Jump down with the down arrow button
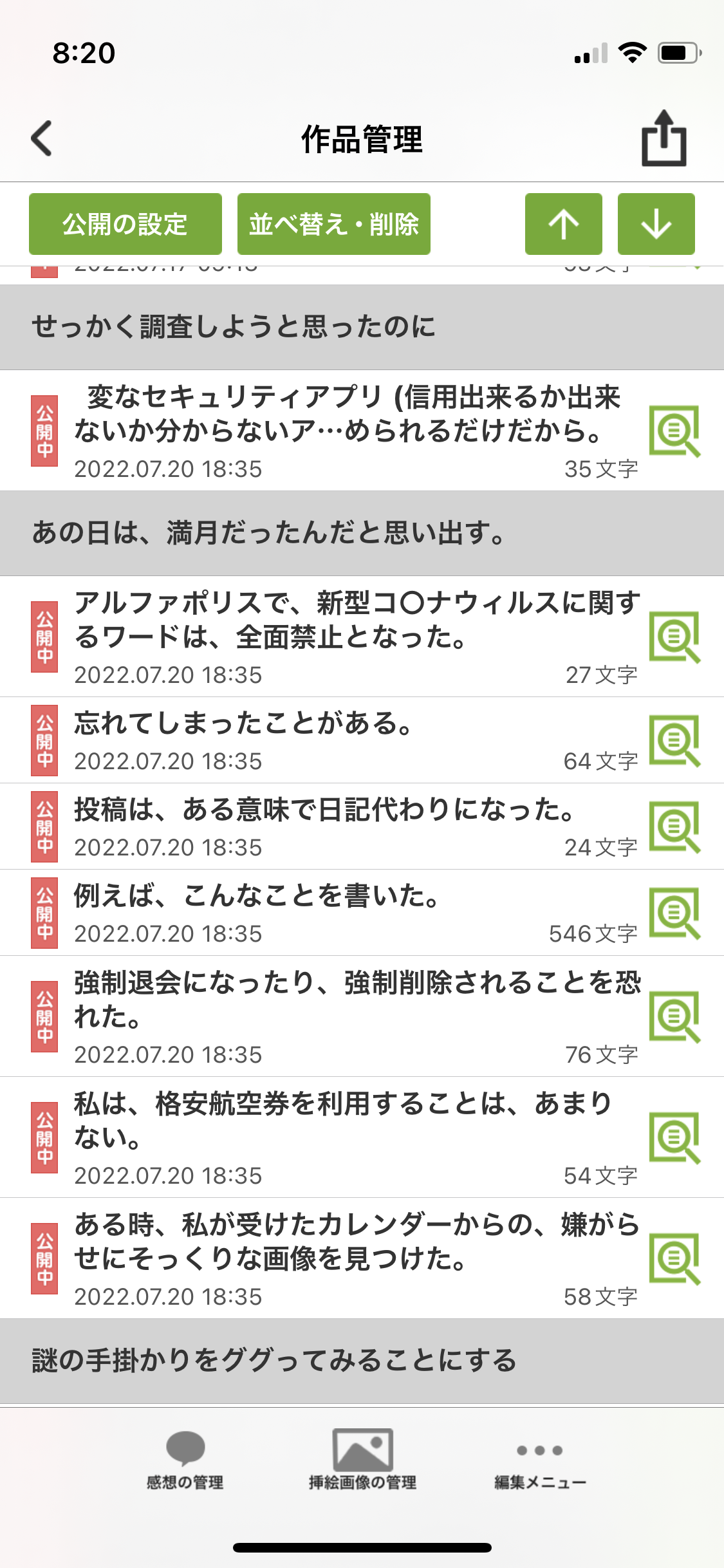Image resolution: width=724 pixels, height=1568 pixels. tap(656, 224)
